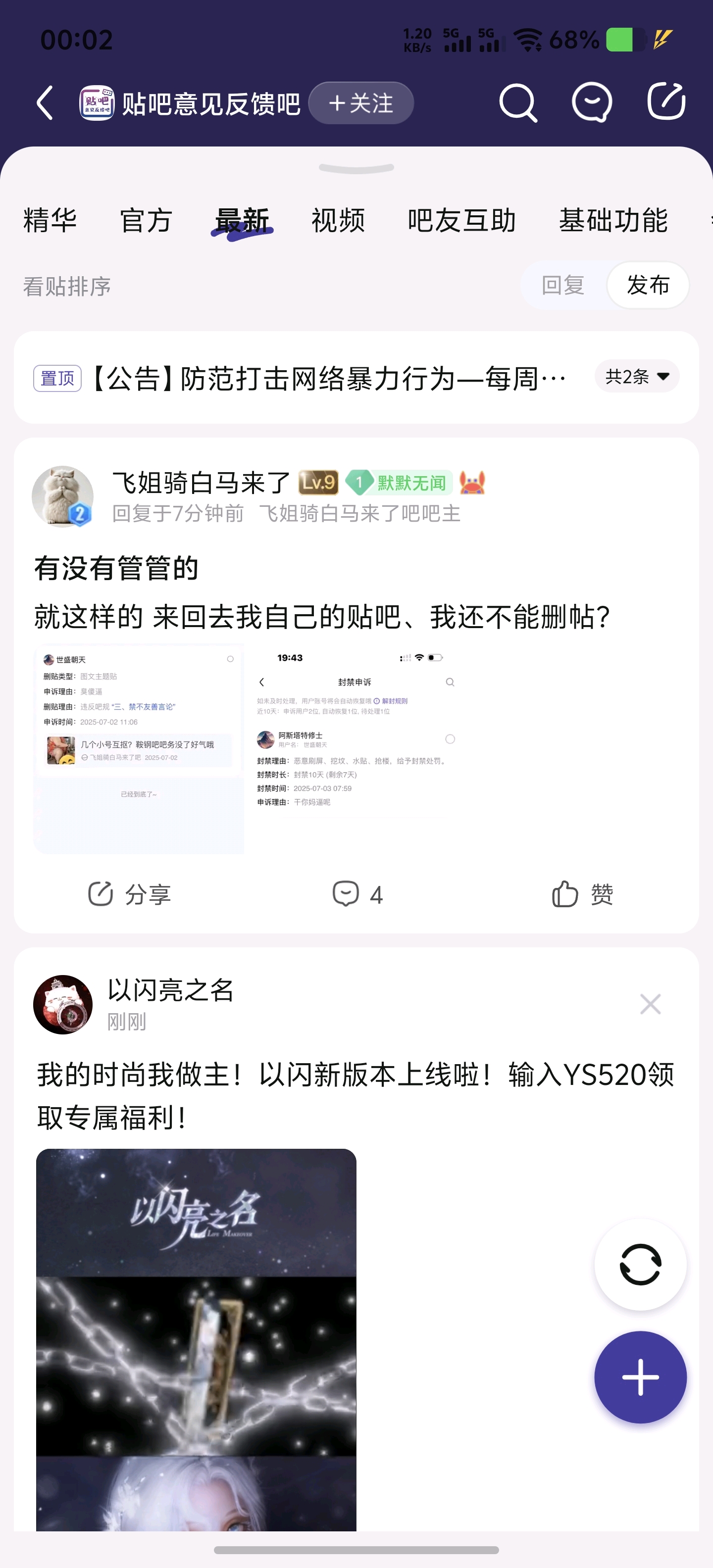Like the 有没有管管的 post

pyautogui.click(x=582, y=894)
